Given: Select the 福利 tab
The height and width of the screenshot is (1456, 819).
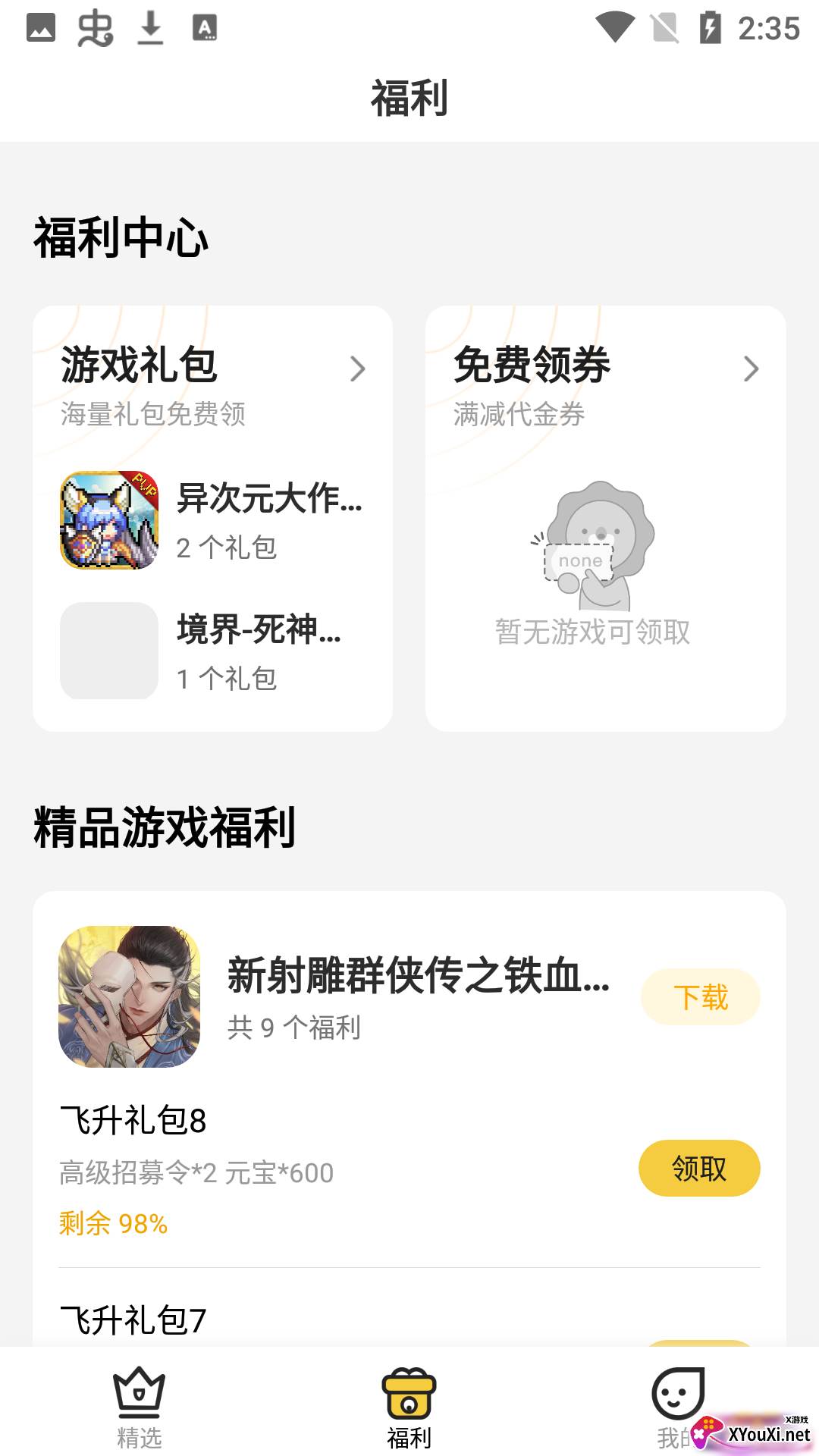Looking at the screenshot, I should (409, 1407).
